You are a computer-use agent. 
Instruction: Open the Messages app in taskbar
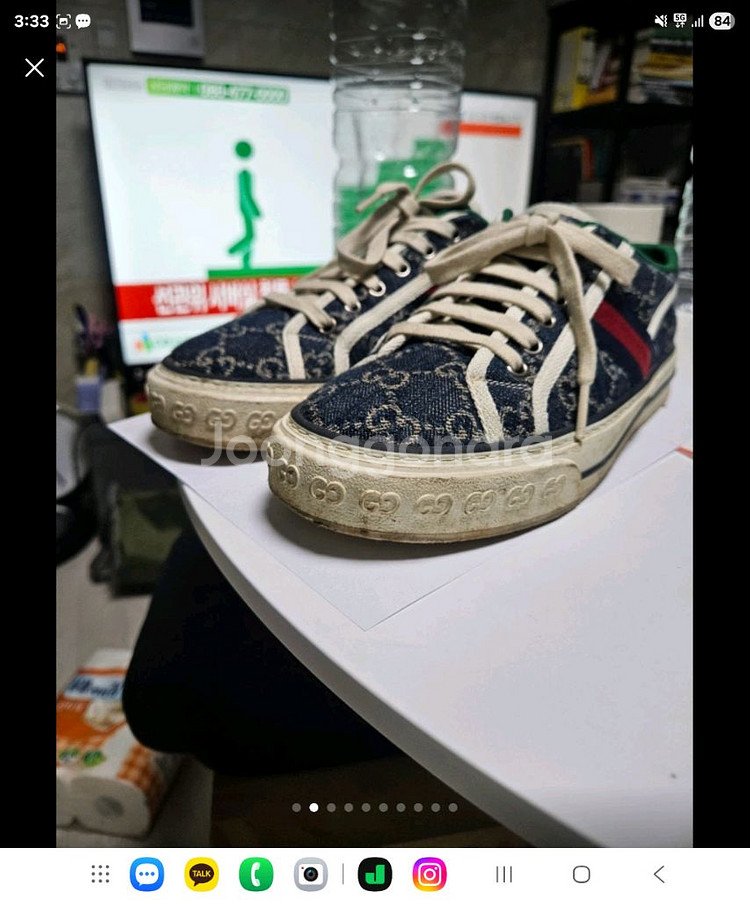(x=147, y=874)
